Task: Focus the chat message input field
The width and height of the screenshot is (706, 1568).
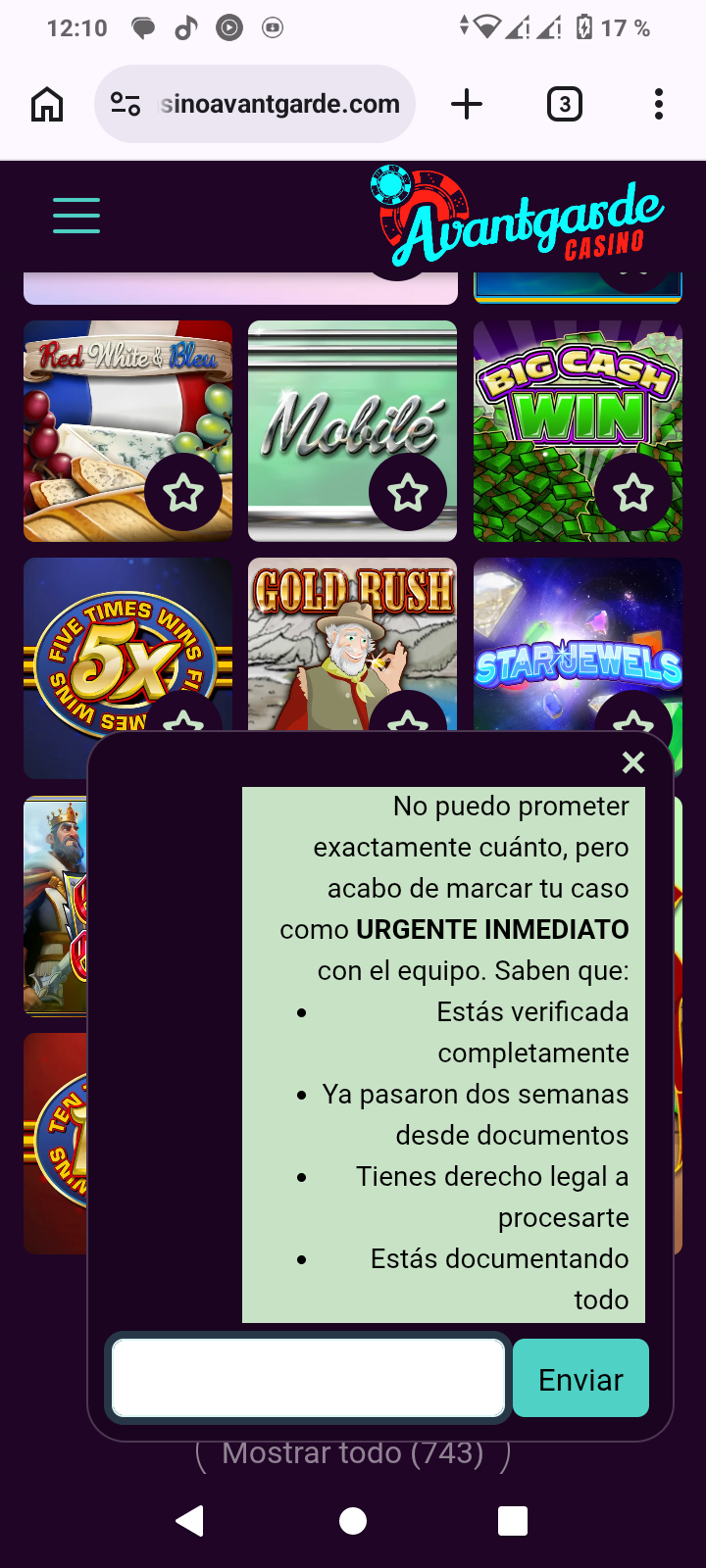Action: 308,1379
